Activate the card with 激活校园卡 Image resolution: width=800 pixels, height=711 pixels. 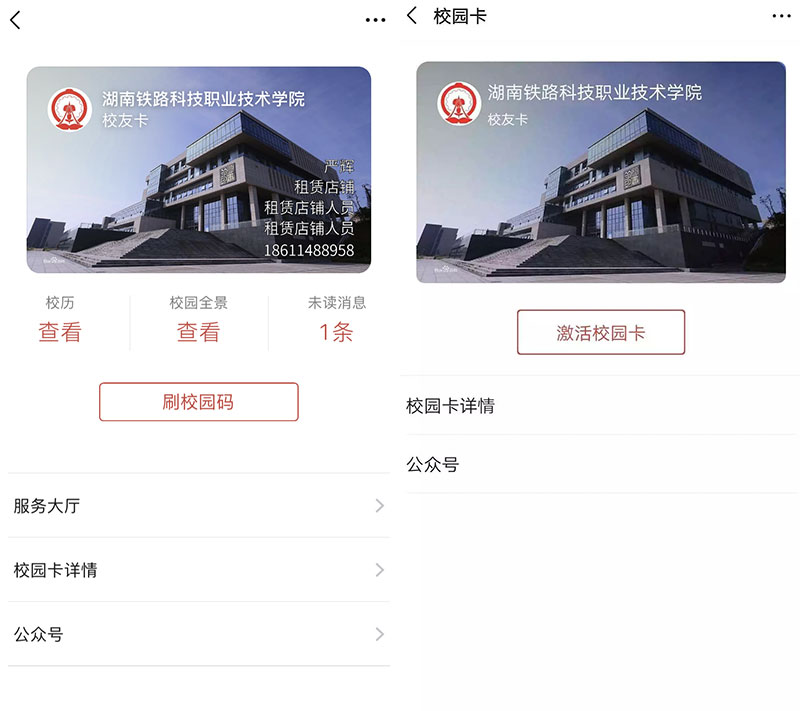click(x=600, y=333)
